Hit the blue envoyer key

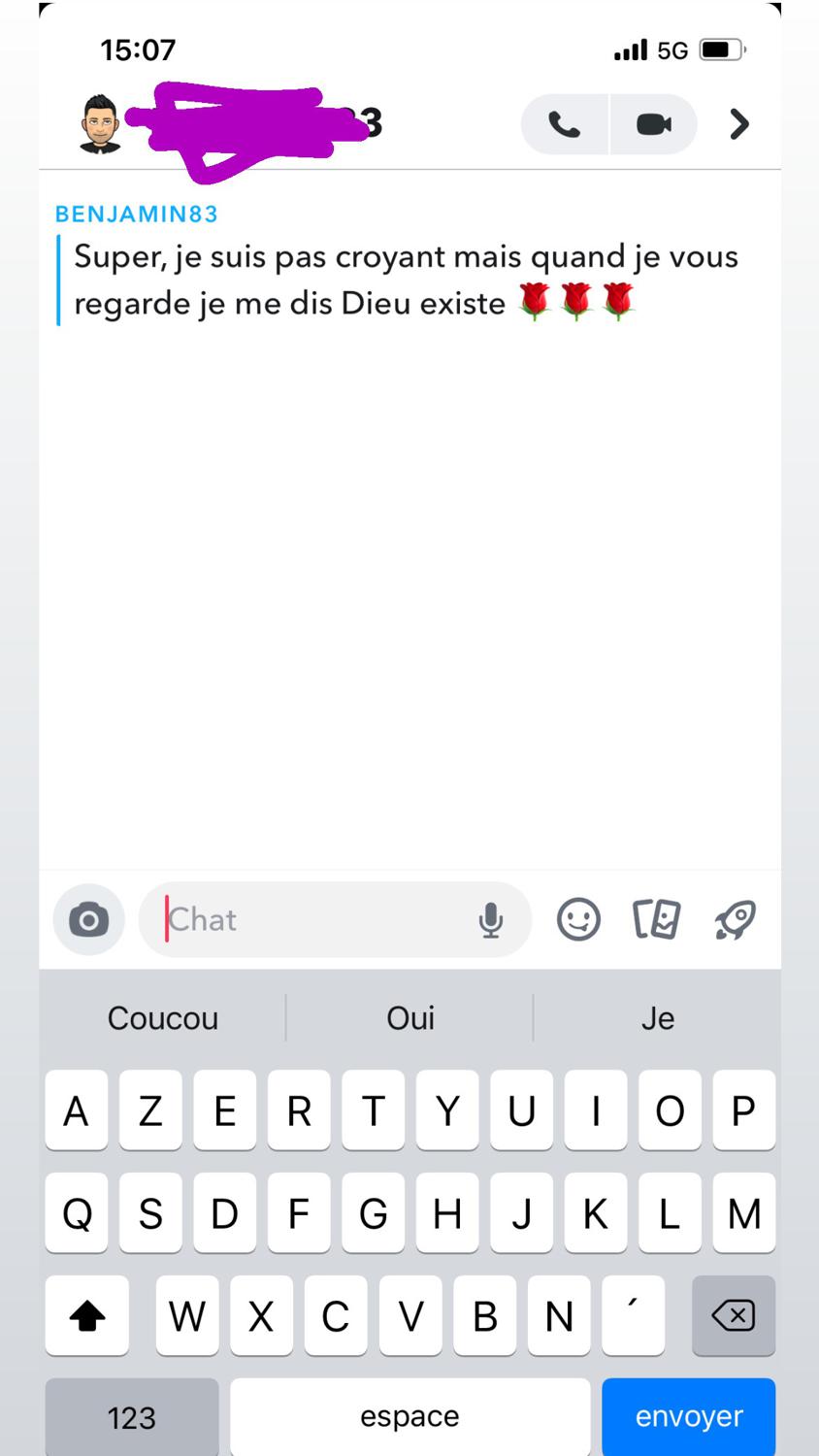click(688, 1416)
